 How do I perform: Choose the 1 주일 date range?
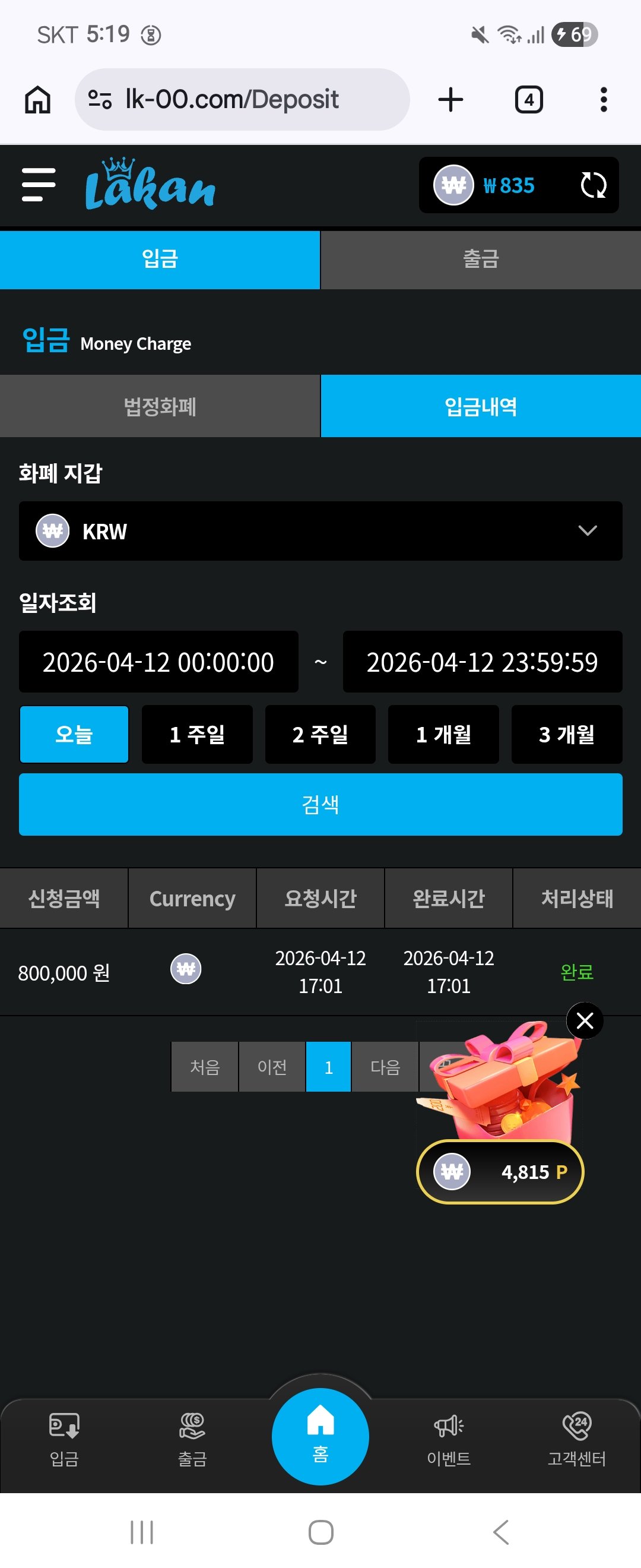(197, 734)
